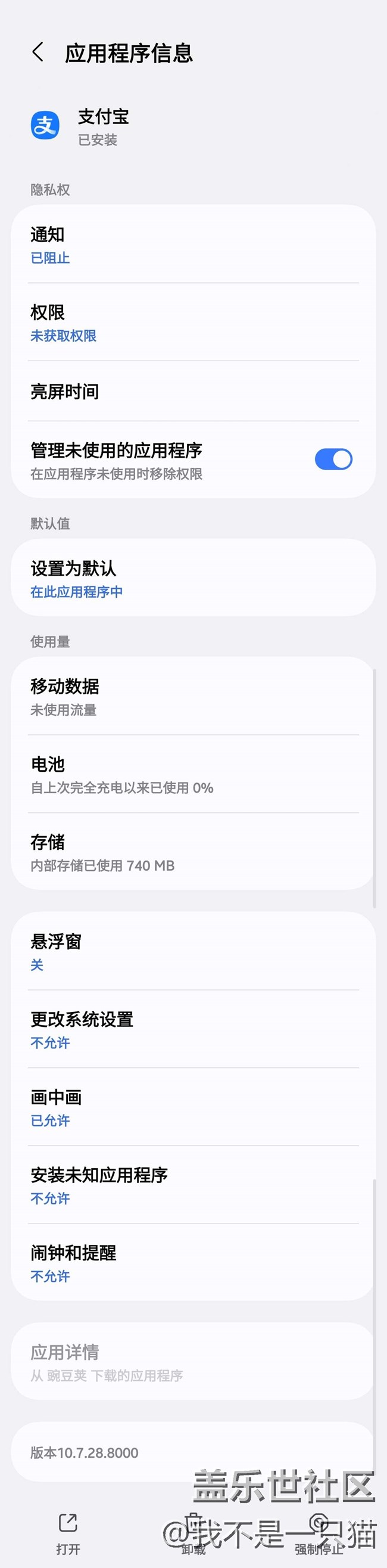This screenshot has height=1568, width=387.
Task: Tap 打开 to launch 支付宝
Action: point(68,1533)
